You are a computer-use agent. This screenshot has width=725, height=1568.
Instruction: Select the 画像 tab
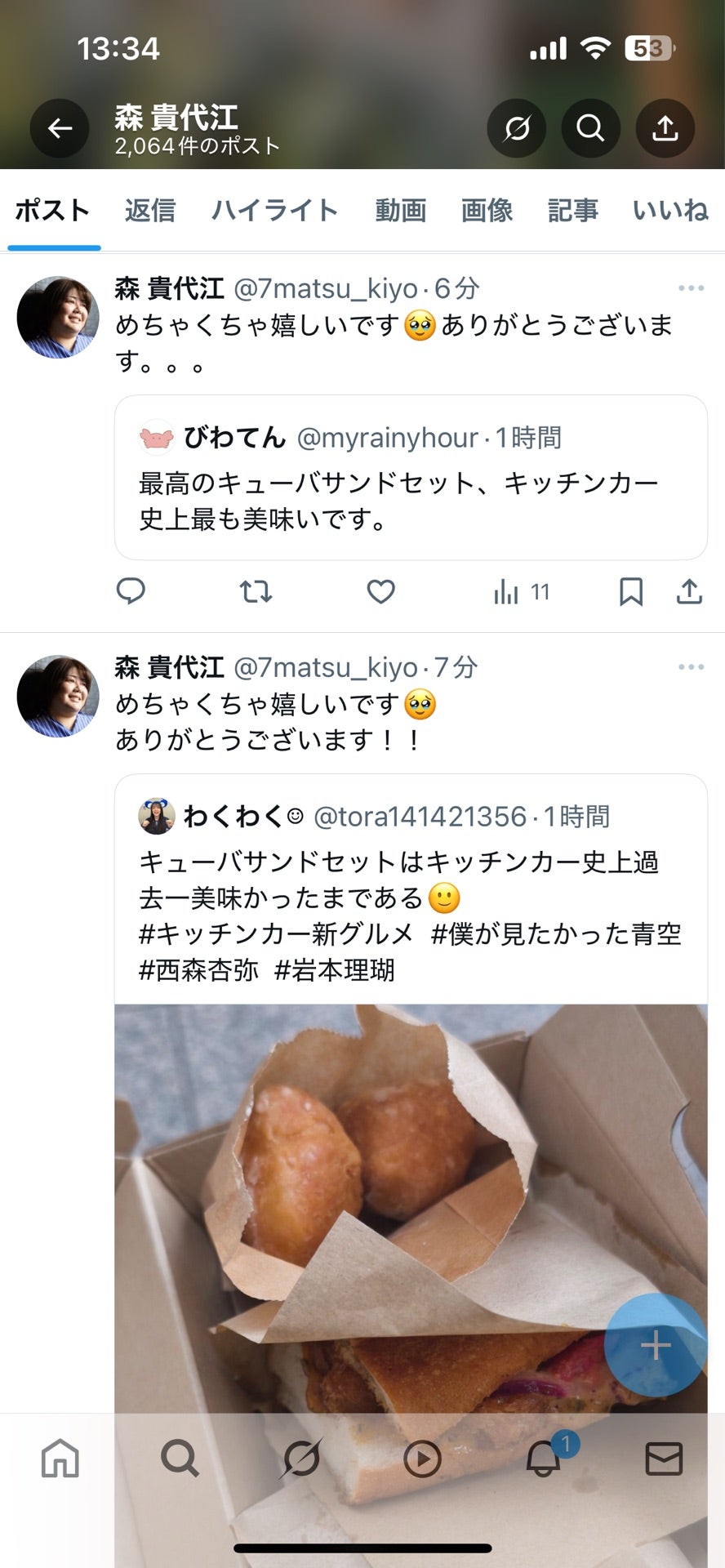point(487,211)
